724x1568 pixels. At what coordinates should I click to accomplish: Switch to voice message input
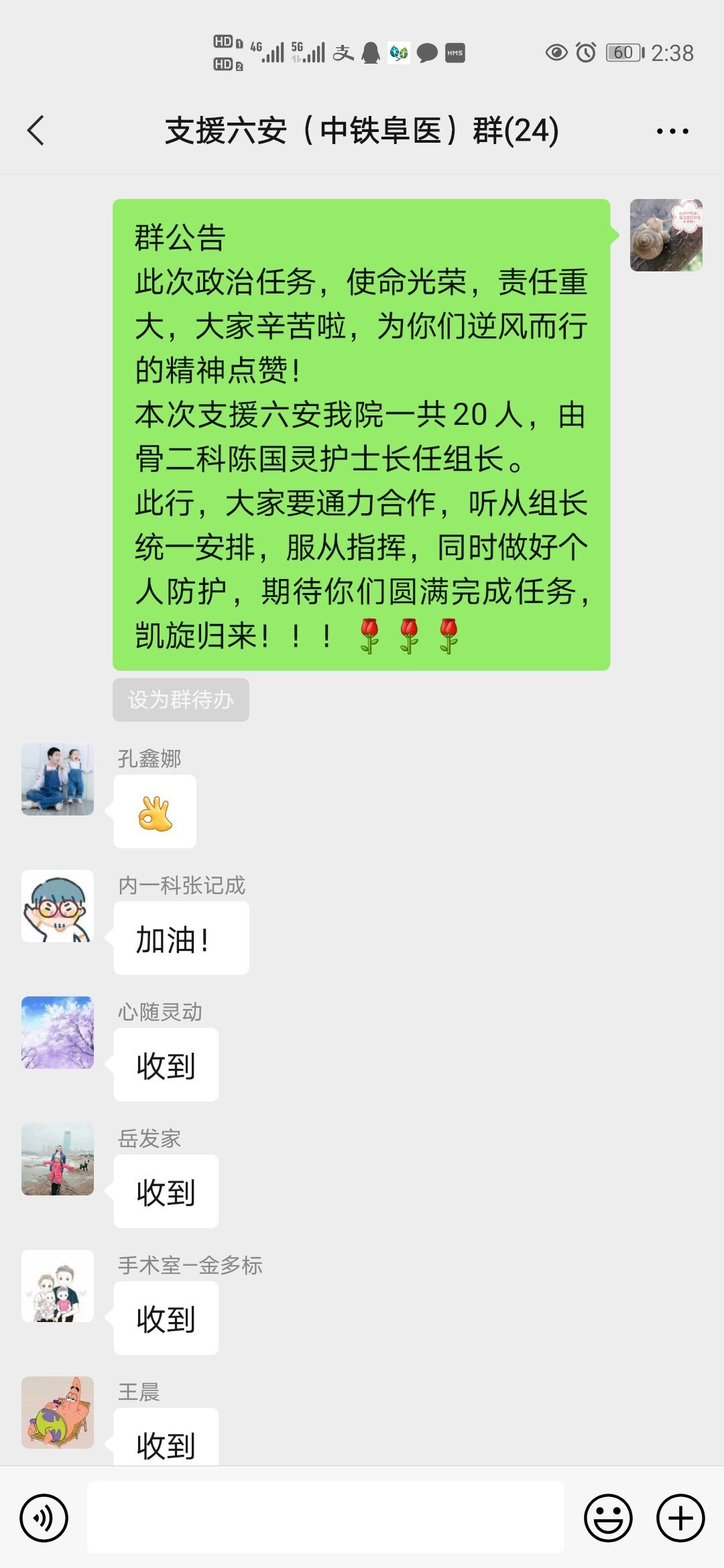pos(44,1518)
